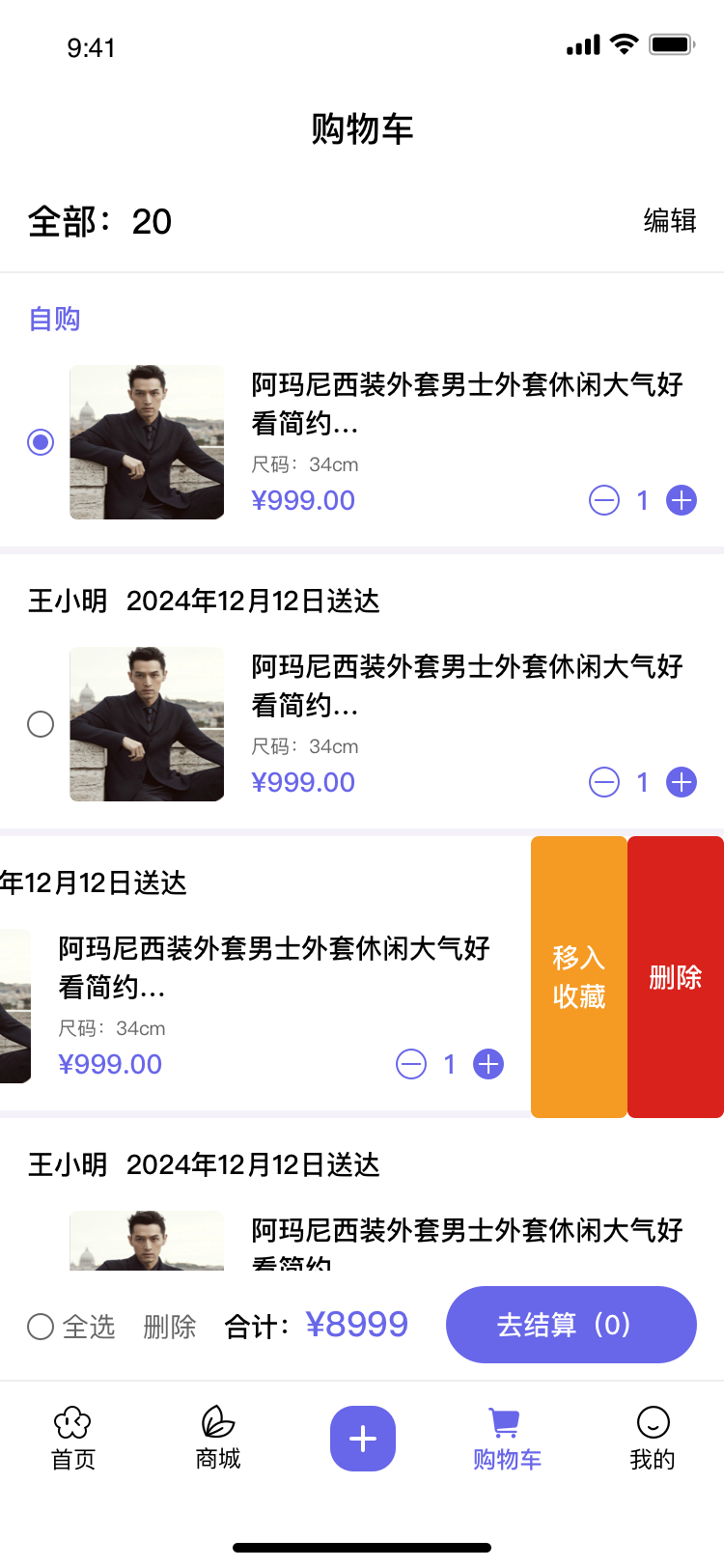Open the product image under 自购
724x1568 pixels.
click(147, 442)
